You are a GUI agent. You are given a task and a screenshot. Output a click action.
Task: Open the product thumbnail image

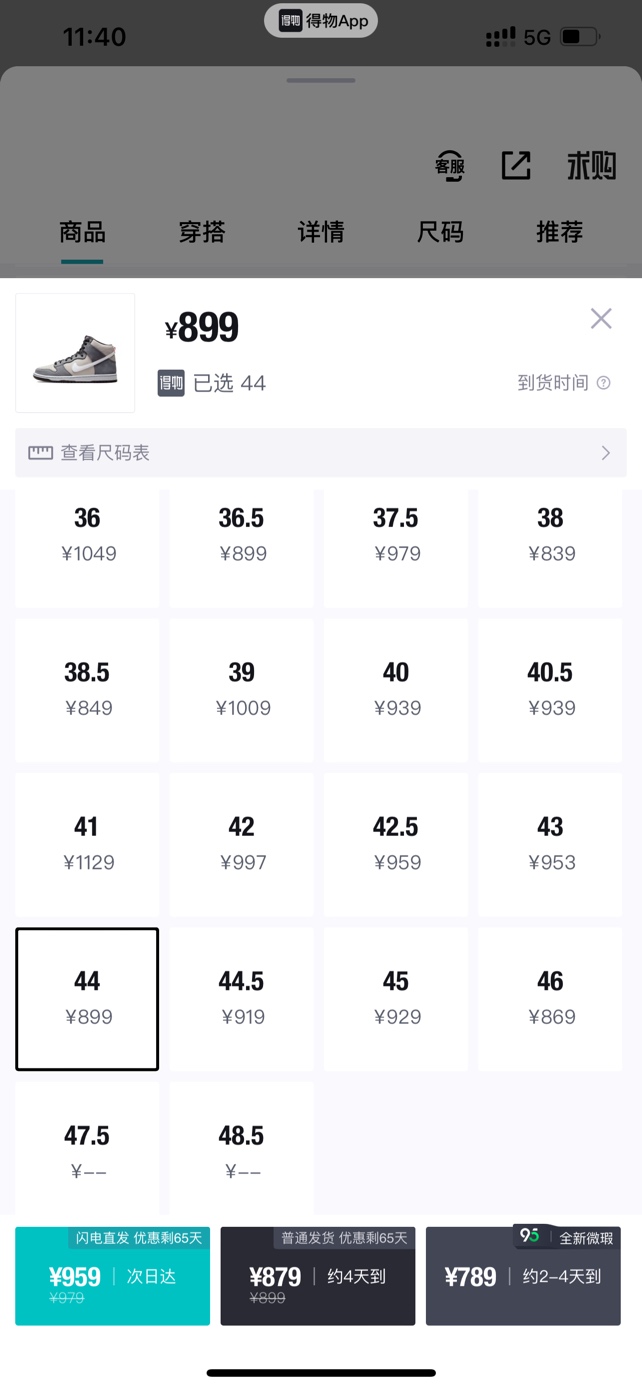(x=75, y=353)
